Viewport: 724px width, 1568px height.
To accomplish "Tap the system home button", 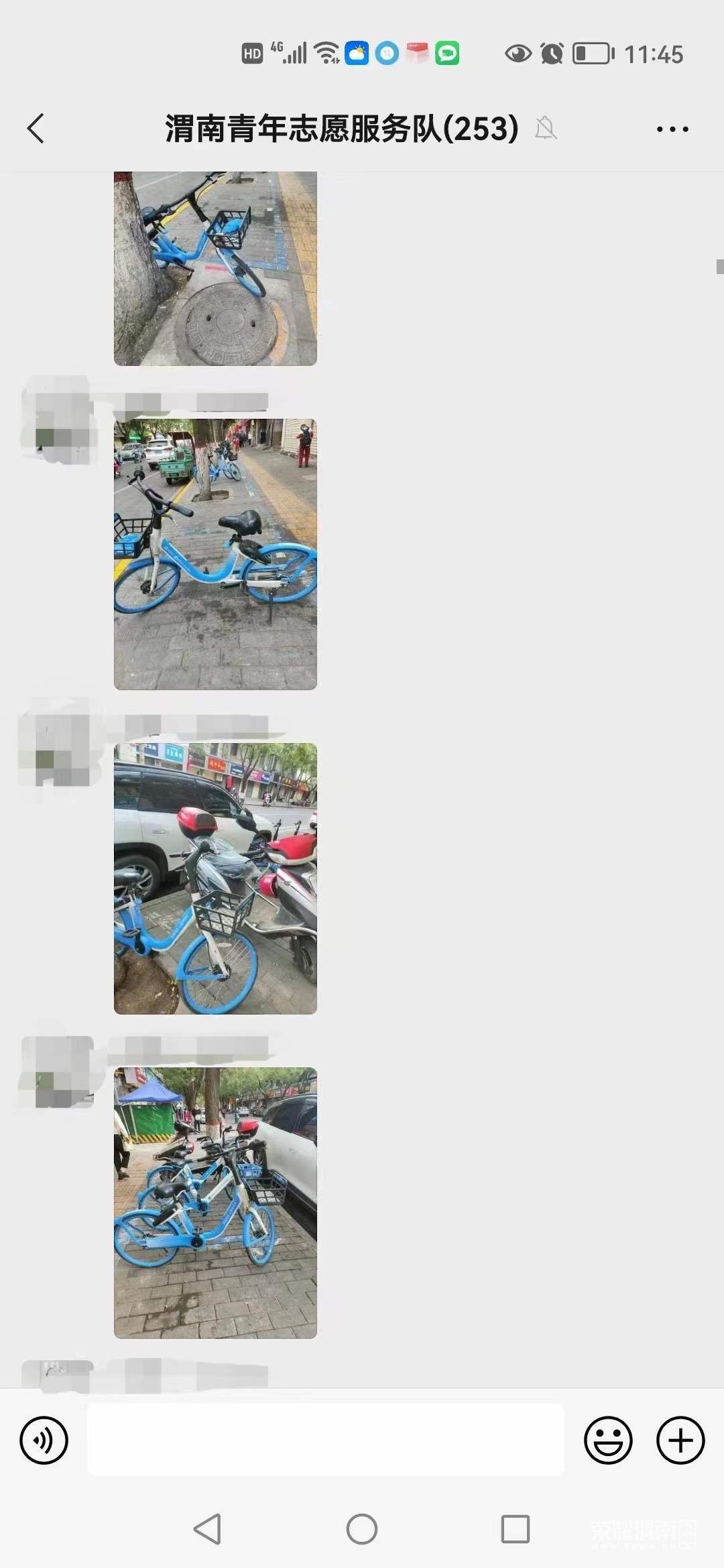I will pyautogui.click(x=362, y=1529).
